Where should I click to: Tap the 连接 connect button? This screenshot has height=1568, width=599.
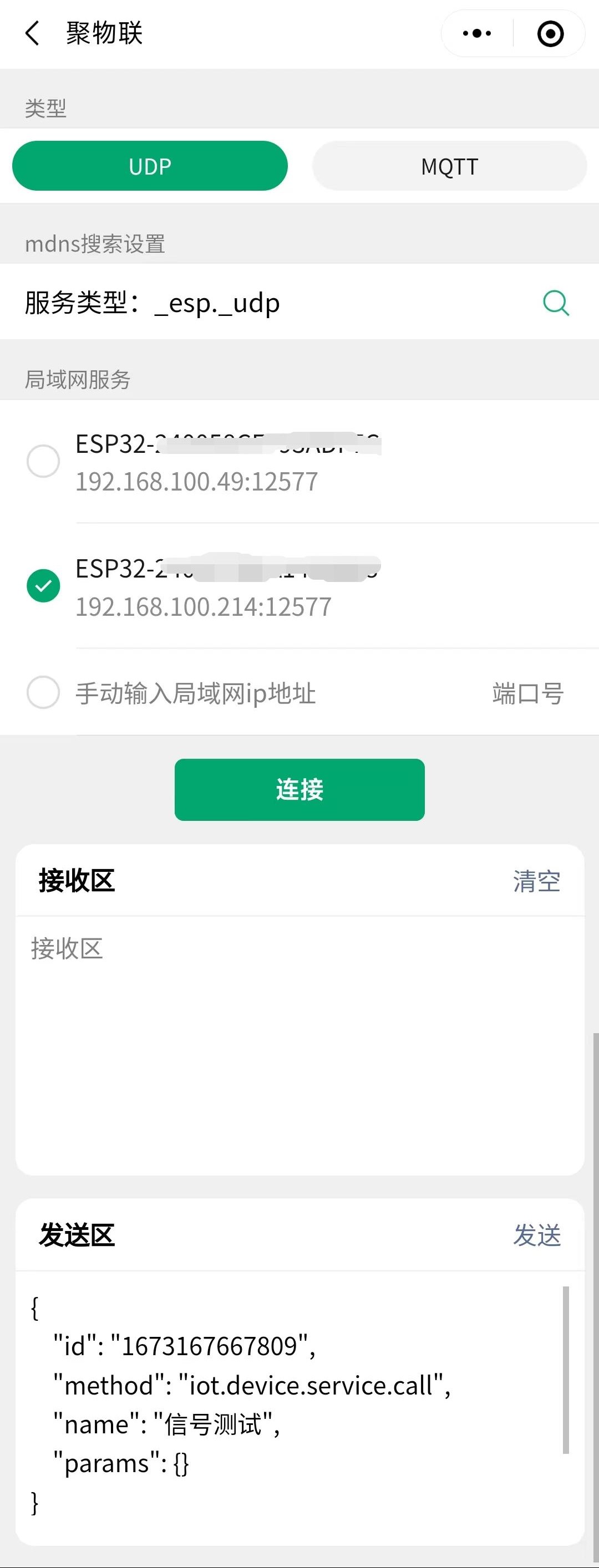pyautogui.click(x=299, y=789)
